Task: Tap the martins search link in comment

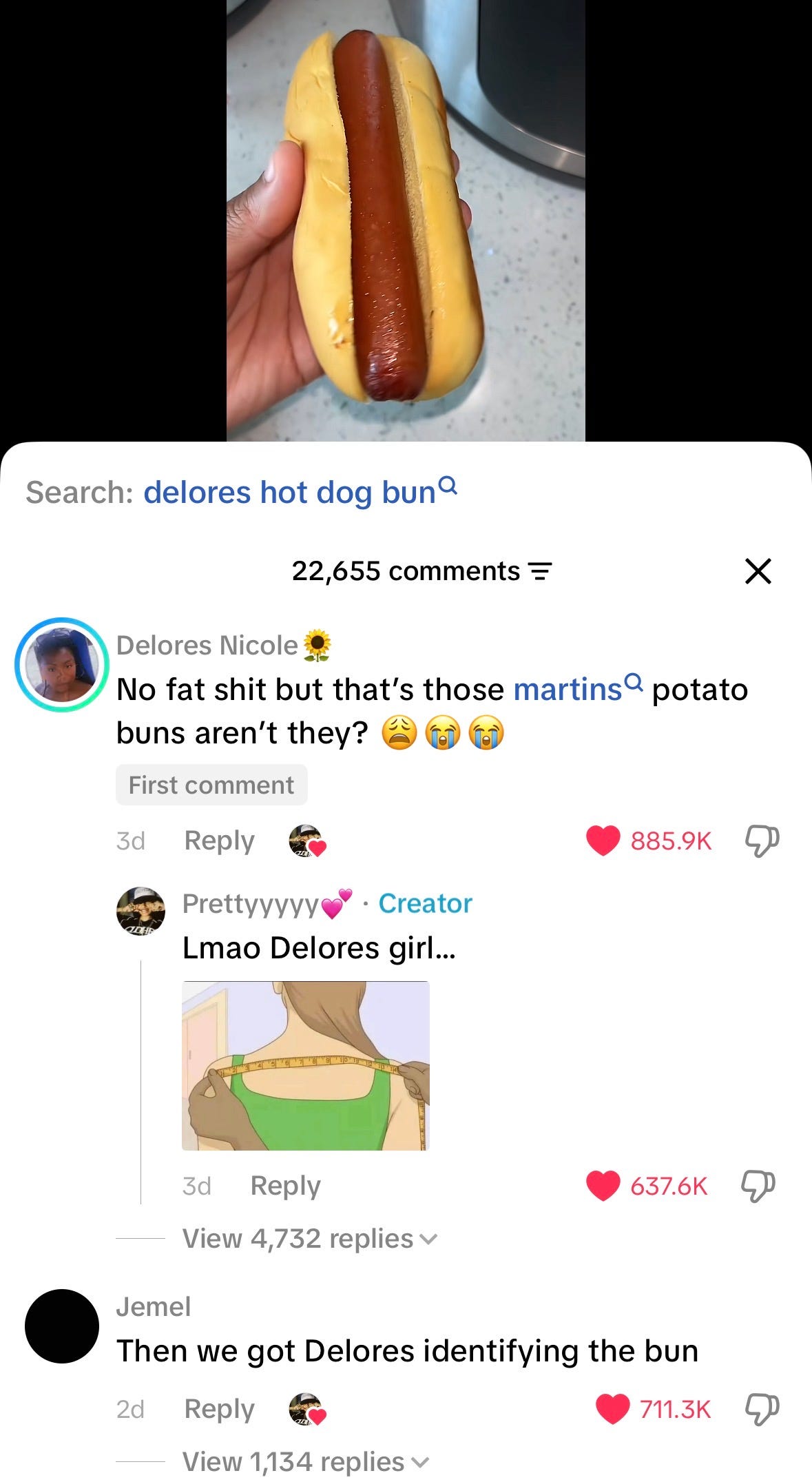Action: pyautogui.click(x=579, y=689)
